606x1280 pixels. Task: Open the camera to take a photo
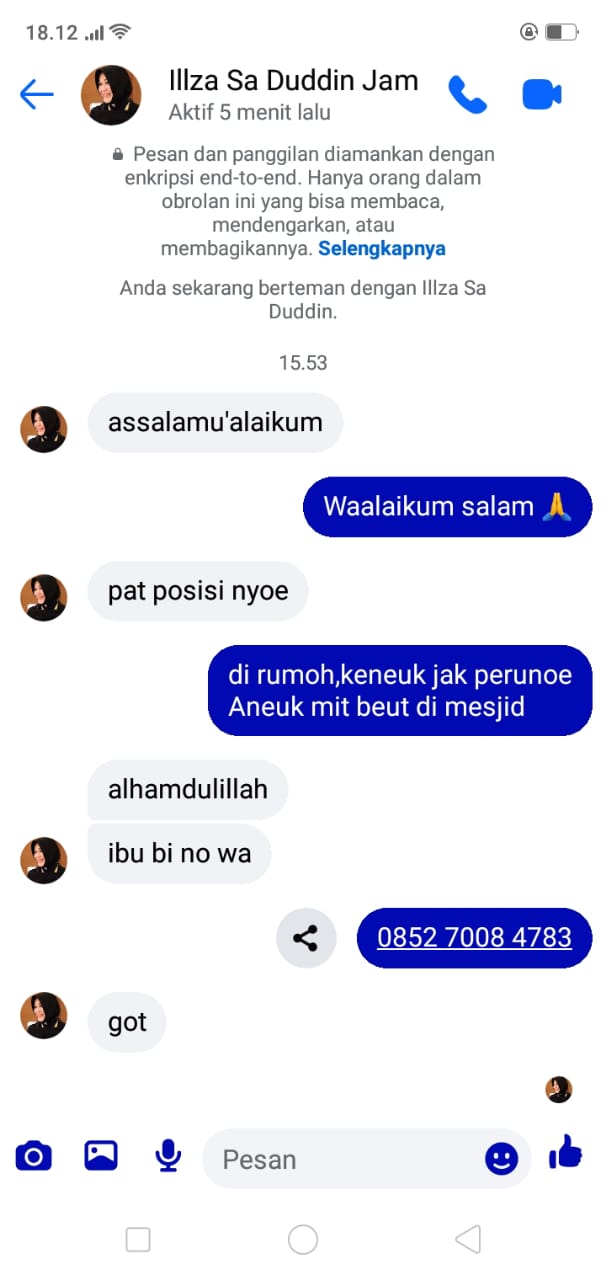(x=34, y=1157)
